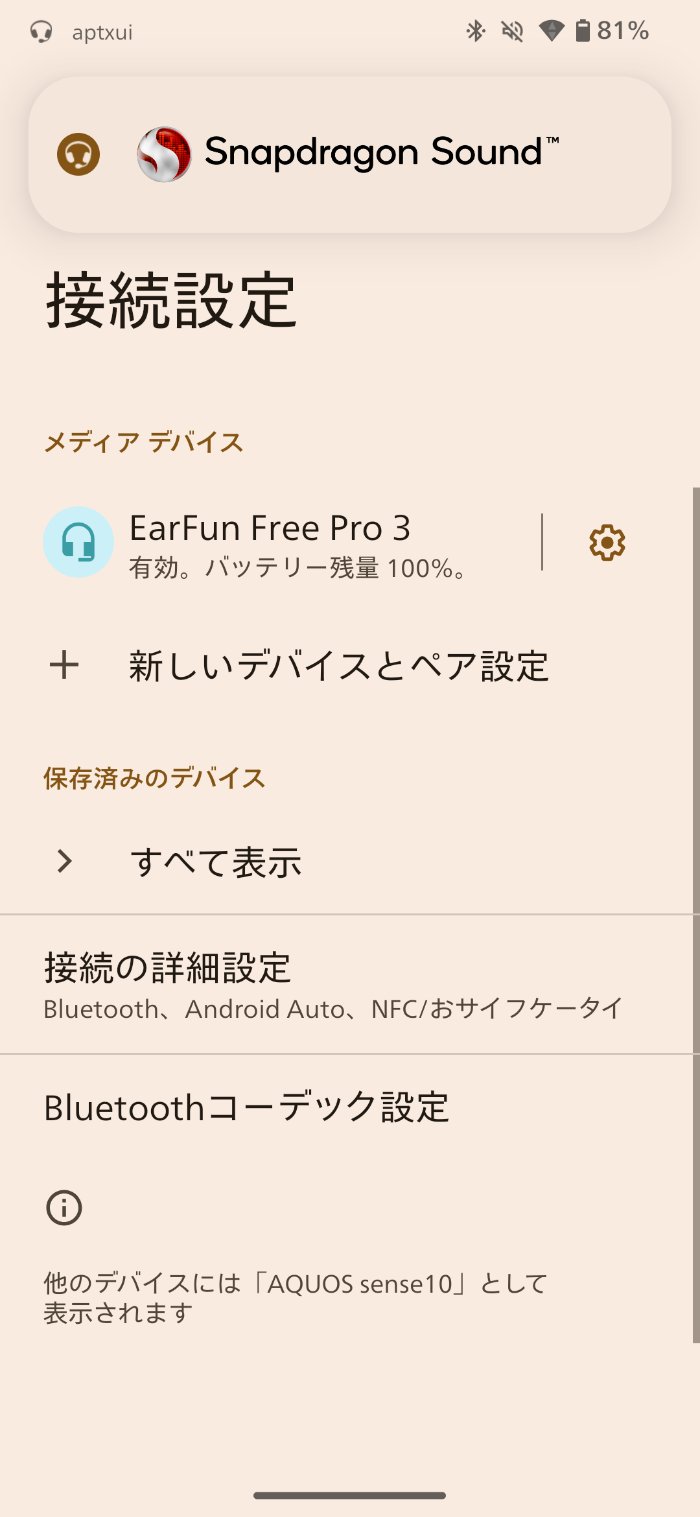Viewport: 700px width, 1517px height.
Task: Open settings gear for EarFun Free Pro 3
Action: coord(607,543)
